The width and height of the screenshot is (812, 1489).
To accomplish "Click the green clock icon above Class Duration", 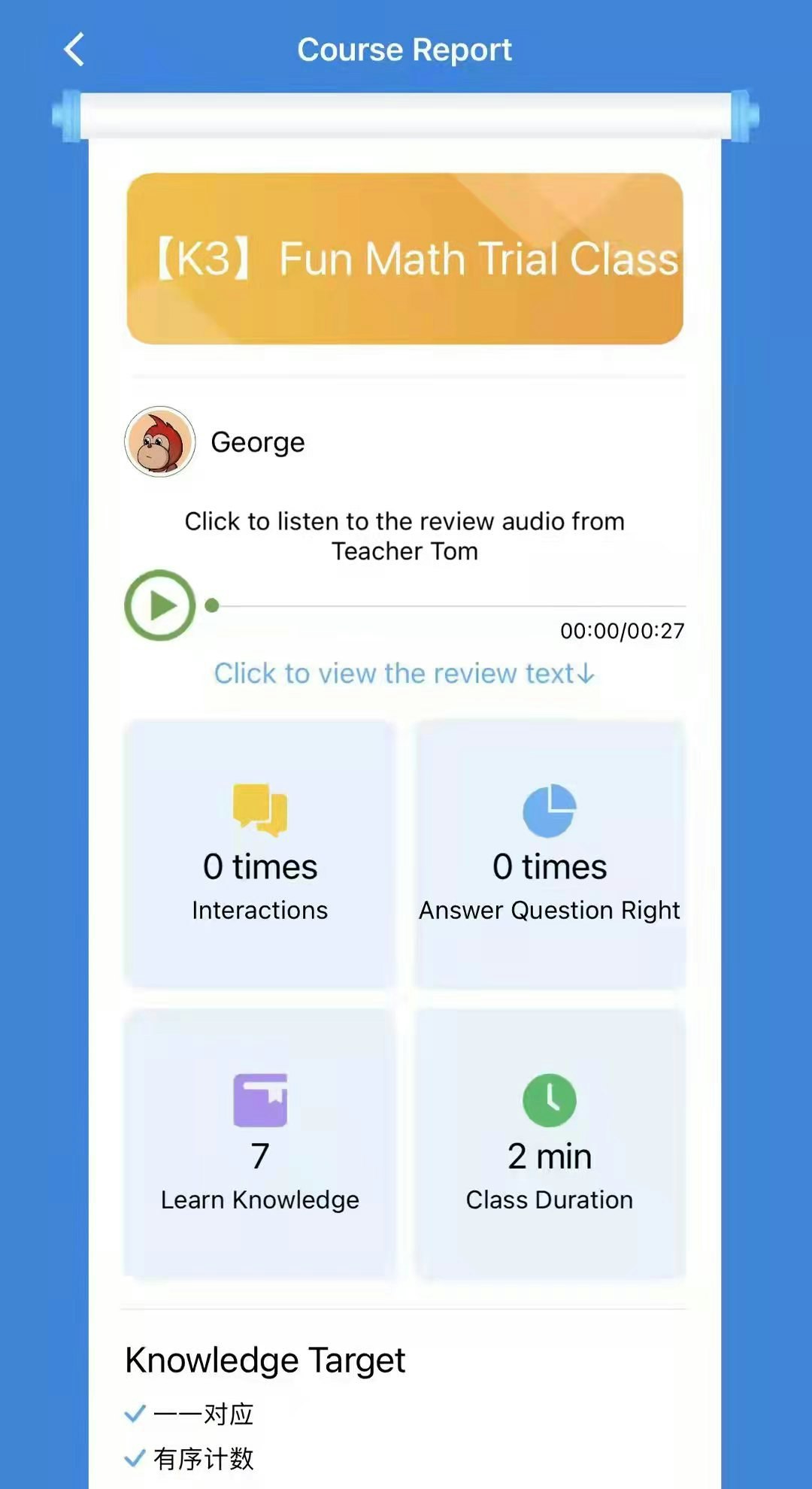I will pos(548,1099).
